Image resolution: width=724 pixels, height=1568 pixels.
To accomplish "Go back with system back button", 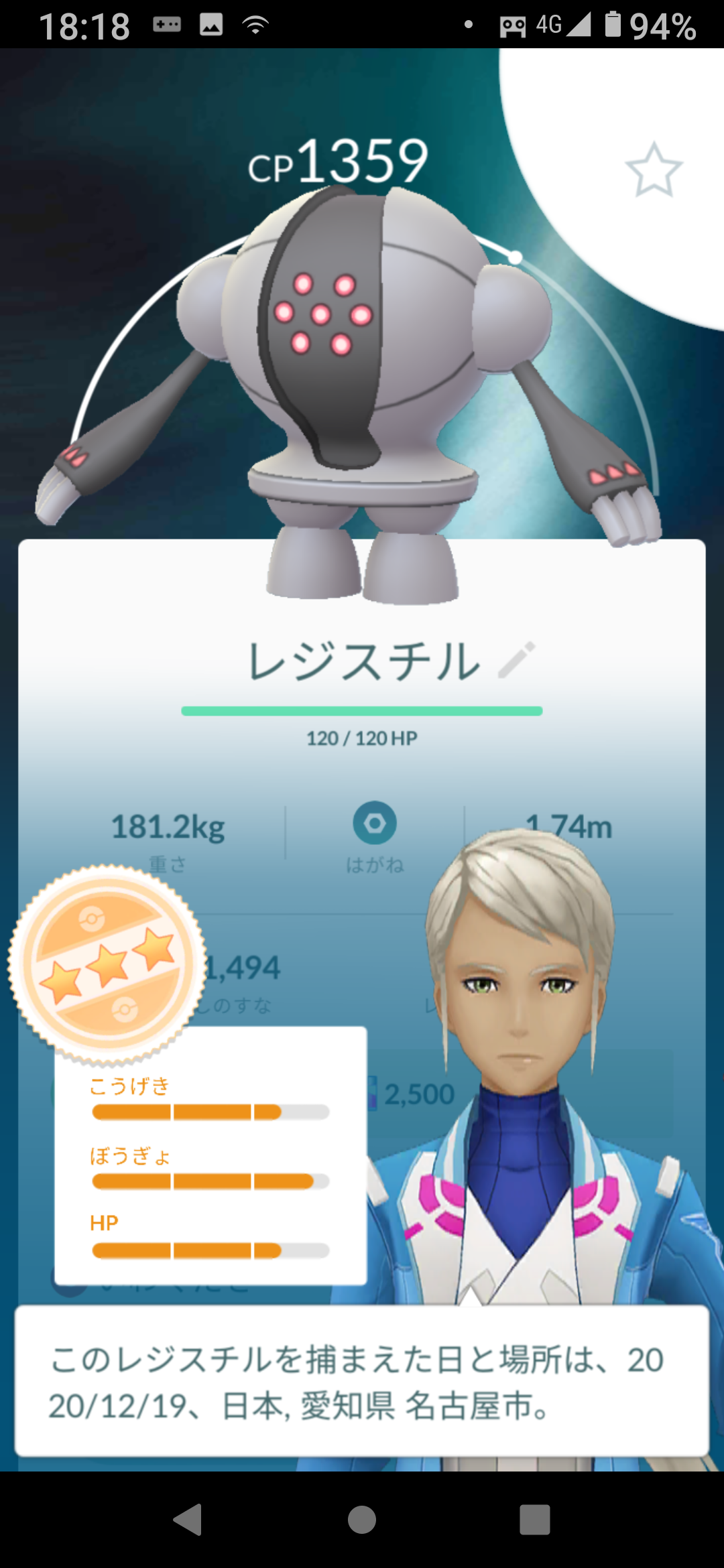I will (188, 1519).
